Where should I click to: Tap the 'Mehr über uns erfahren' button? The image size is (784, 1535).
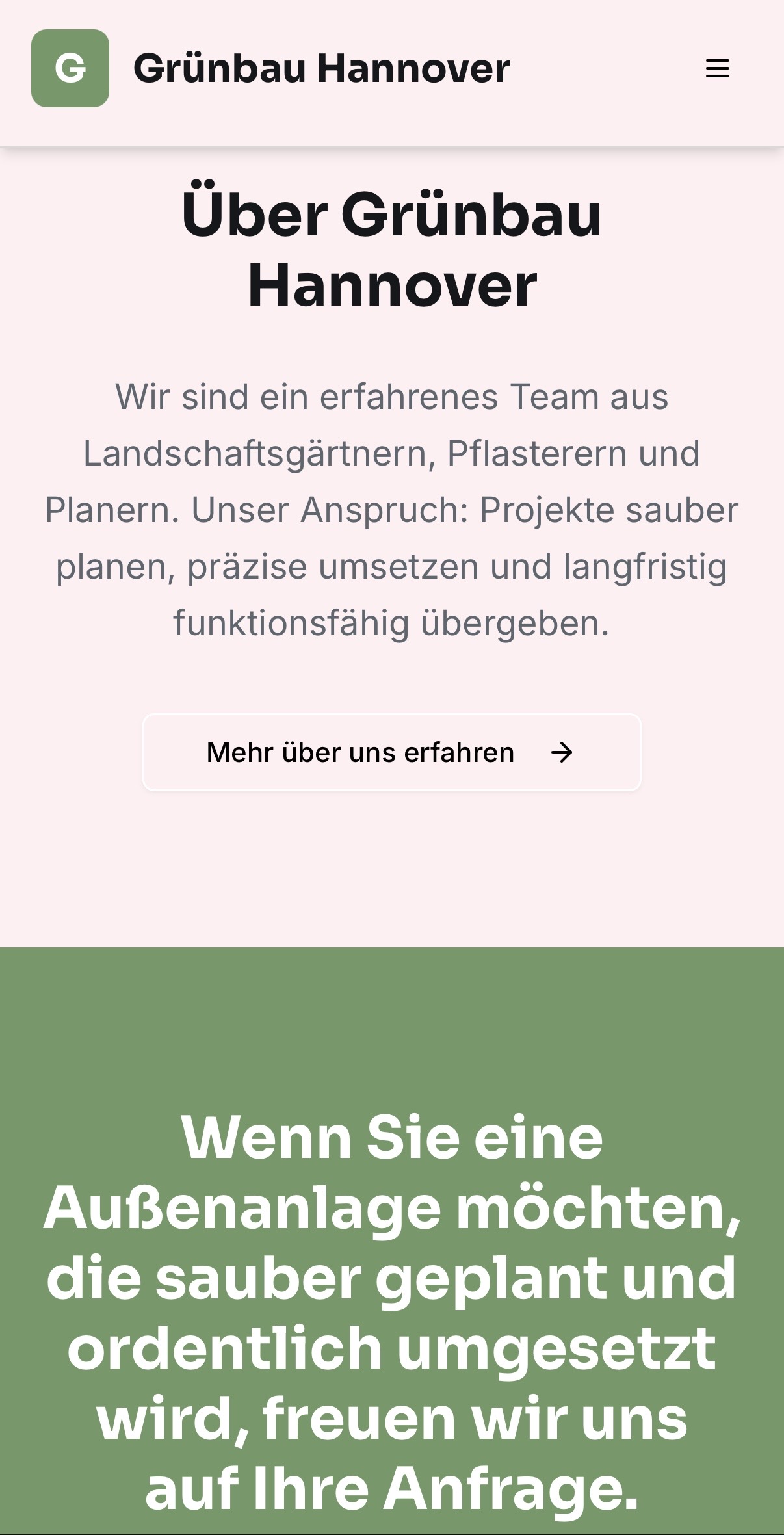coord(391,752)
